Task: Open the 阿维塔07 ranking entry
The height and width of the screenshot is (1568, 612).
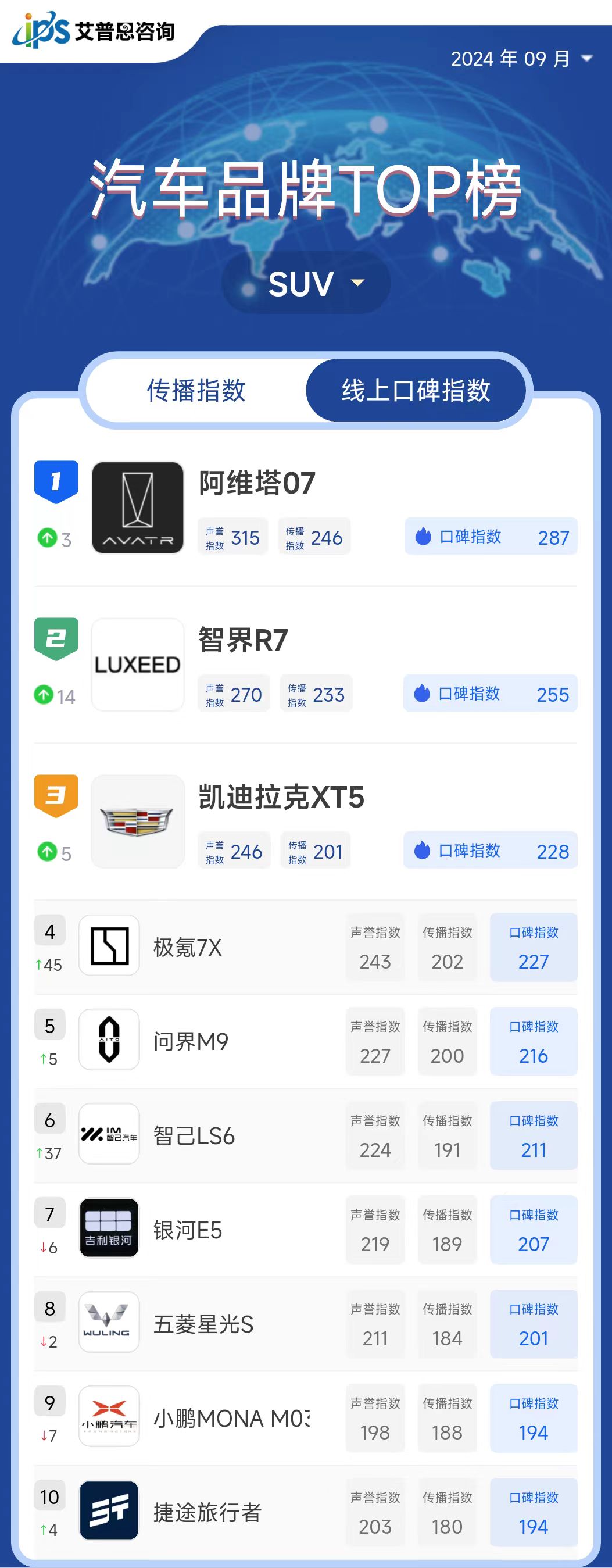Action: click(257, 483)
